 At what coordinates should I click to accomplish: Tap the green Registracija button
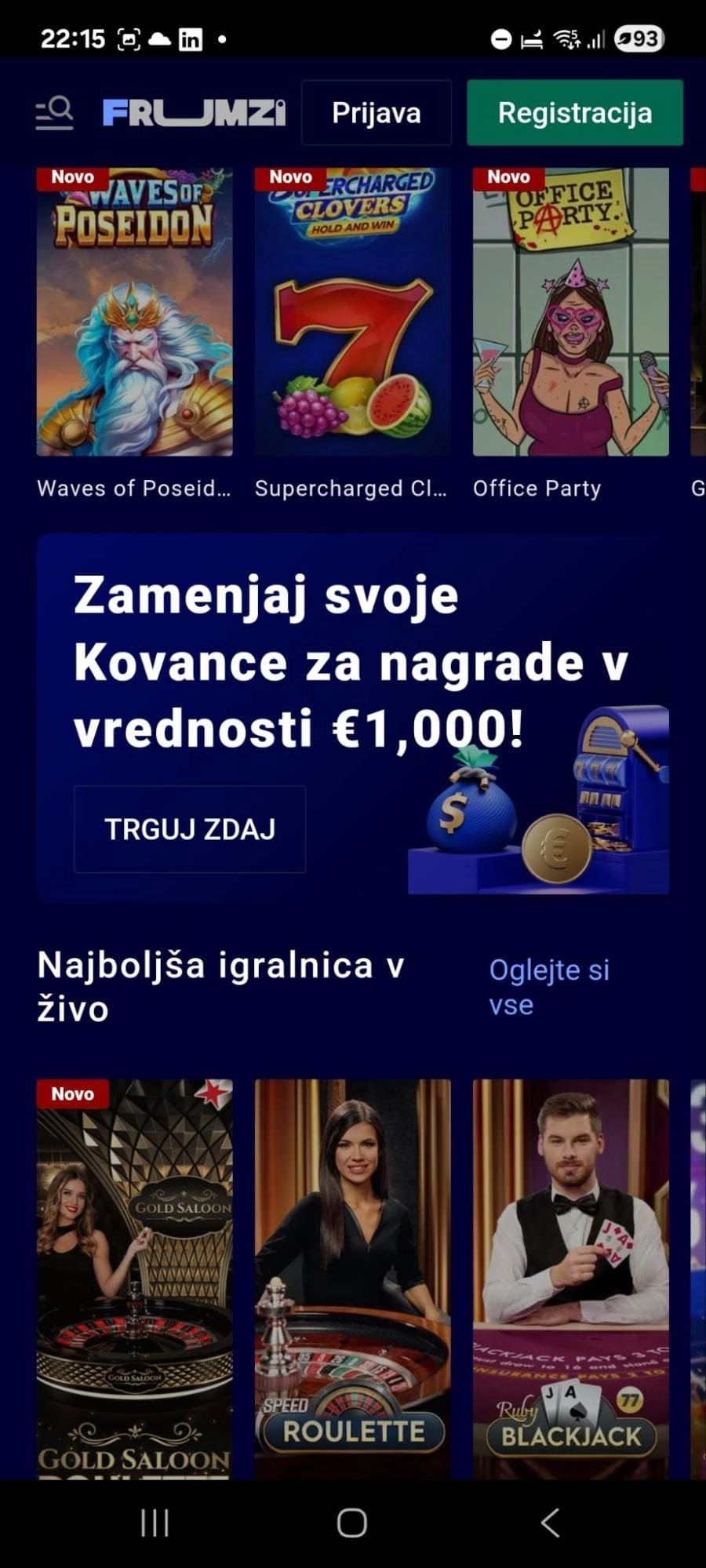click(x=575, y=111)
